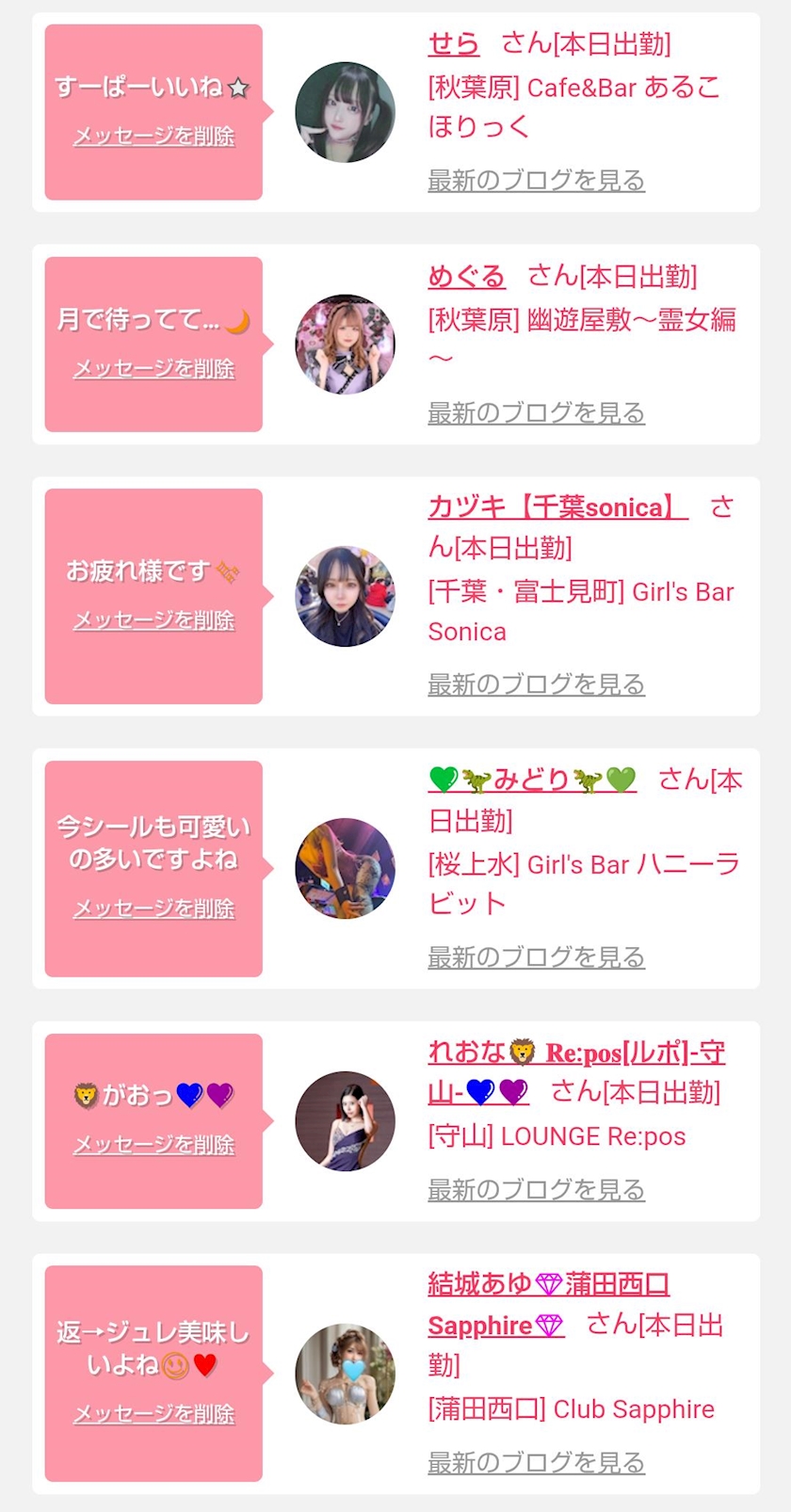View せら's latest blog
Viewport: 791px width, 1512px height.
536,180
